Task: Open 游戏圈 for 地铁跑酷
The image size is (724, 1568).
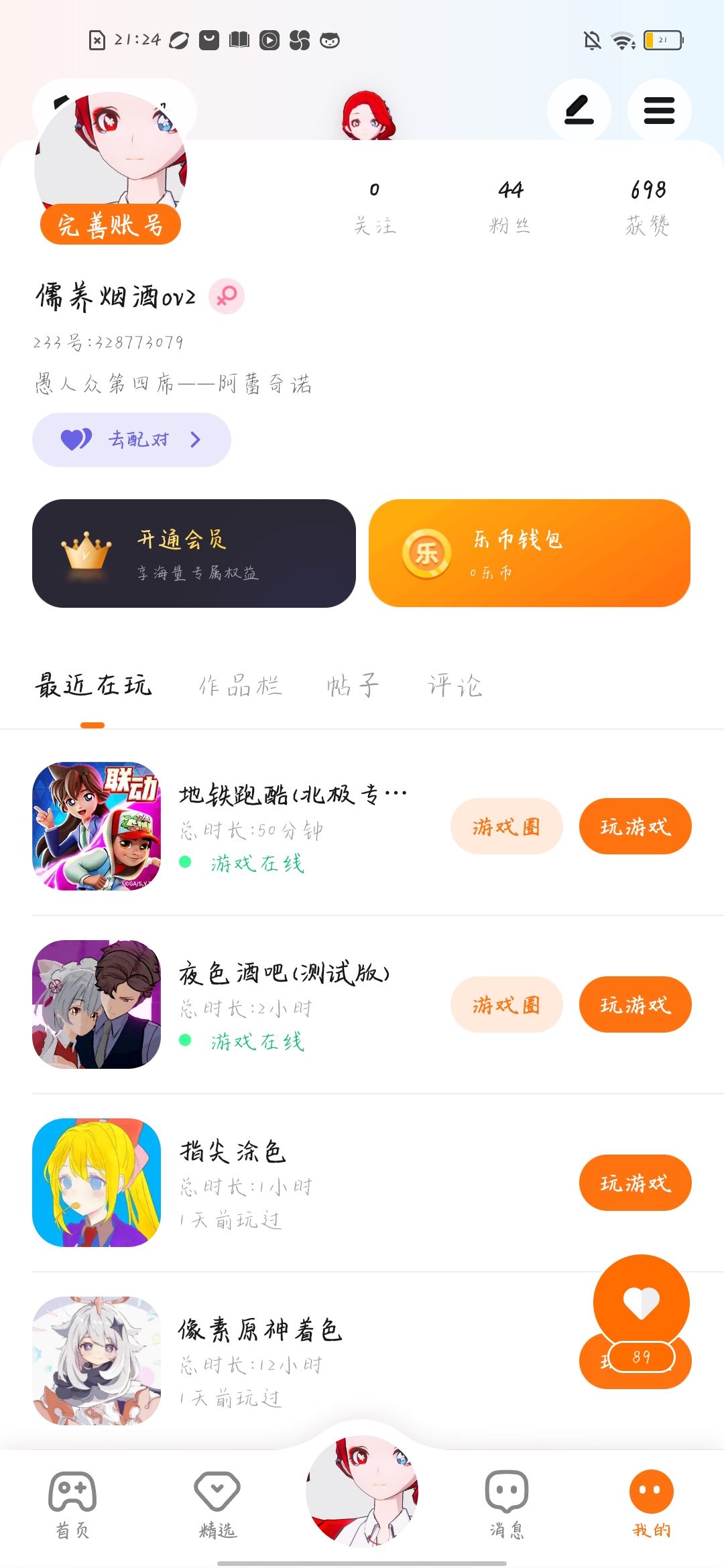Action: (x=506, y=826)
